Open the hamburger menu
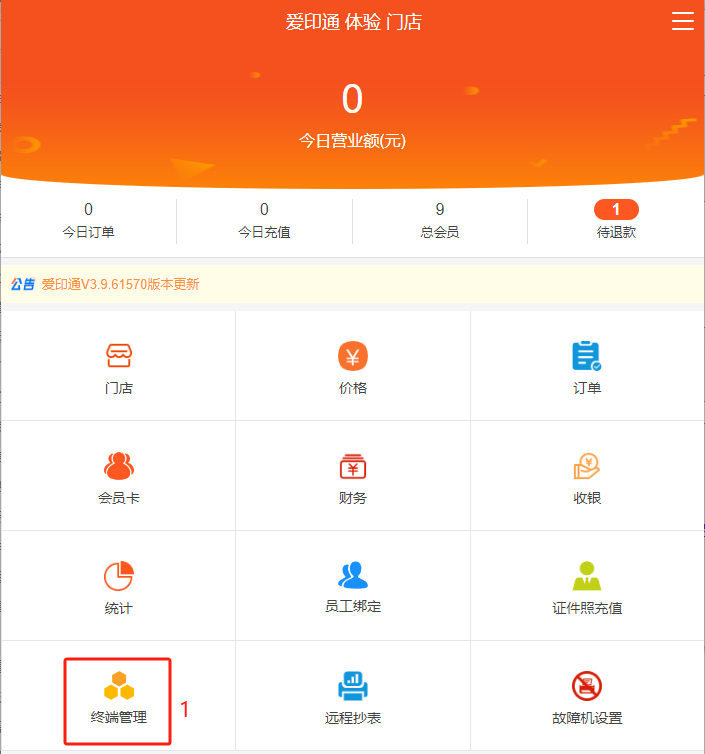Viewport: 705px width, 754px height. click(x=682, y=22)
